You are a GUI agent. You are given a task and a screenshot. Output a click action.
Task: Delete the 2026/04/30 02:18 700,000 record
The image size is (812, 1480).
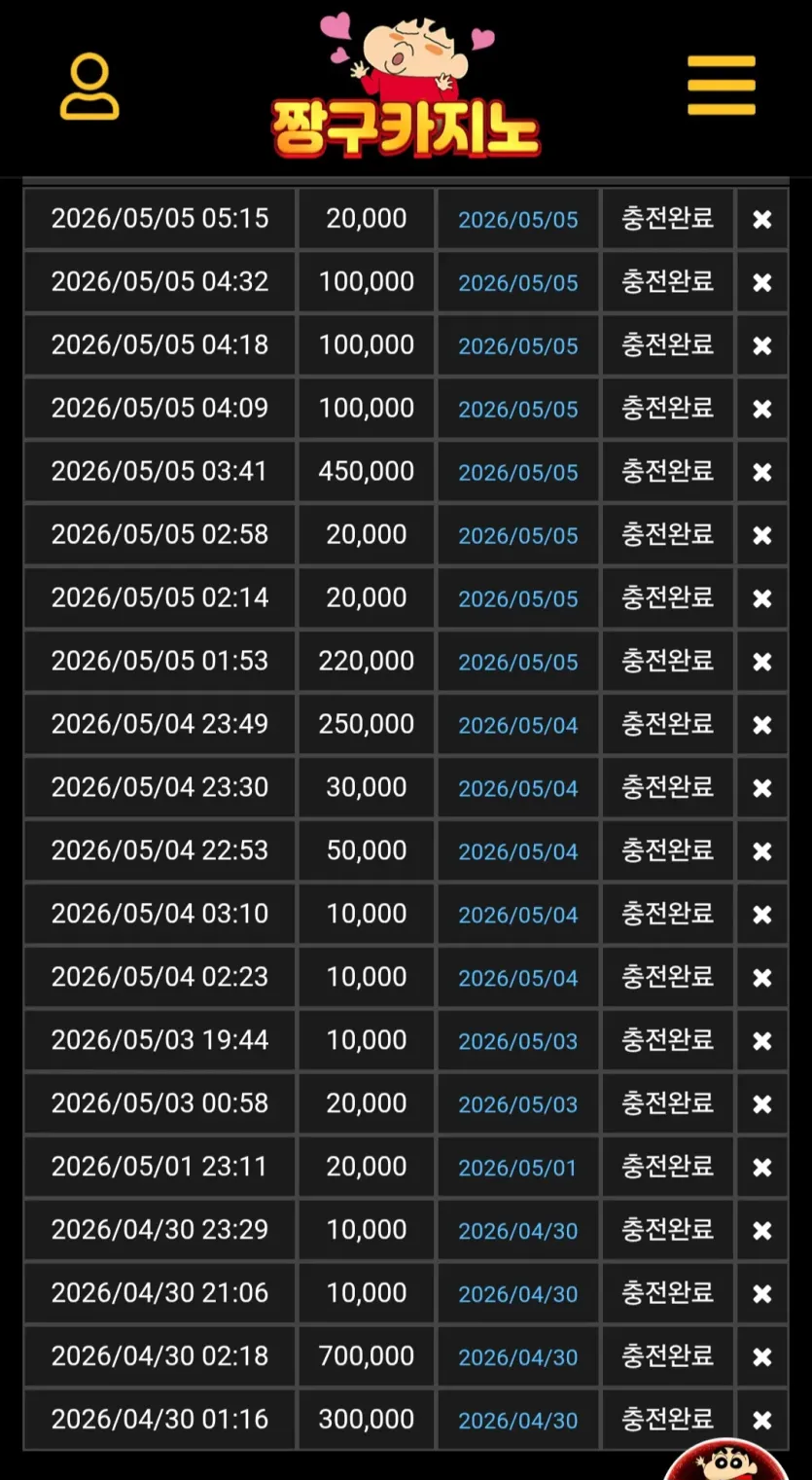point(762,1357)
